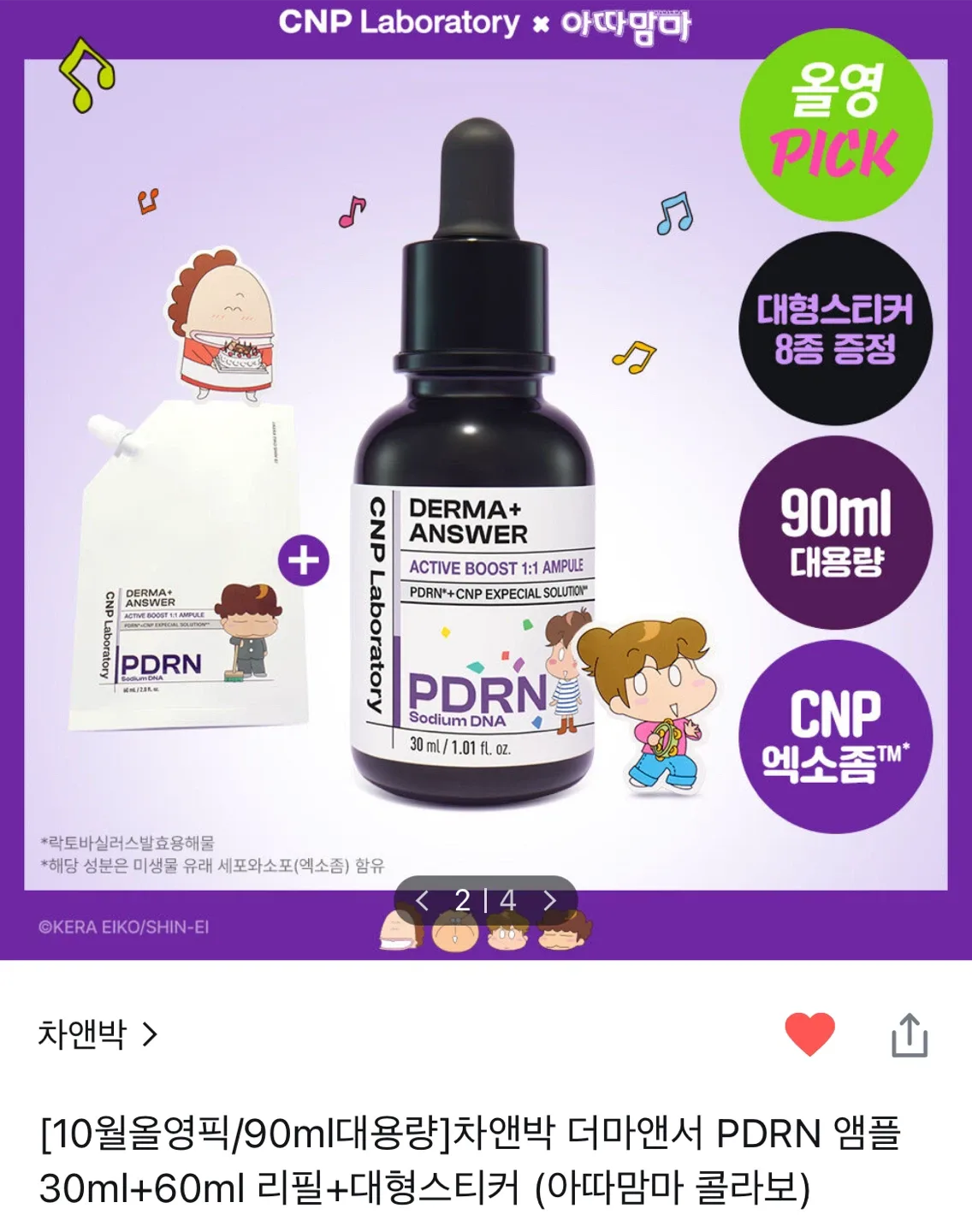Screen dimensions: 972x1232
Task: Toggle the red heart wishlist icon
Action: click(809, 1034)
